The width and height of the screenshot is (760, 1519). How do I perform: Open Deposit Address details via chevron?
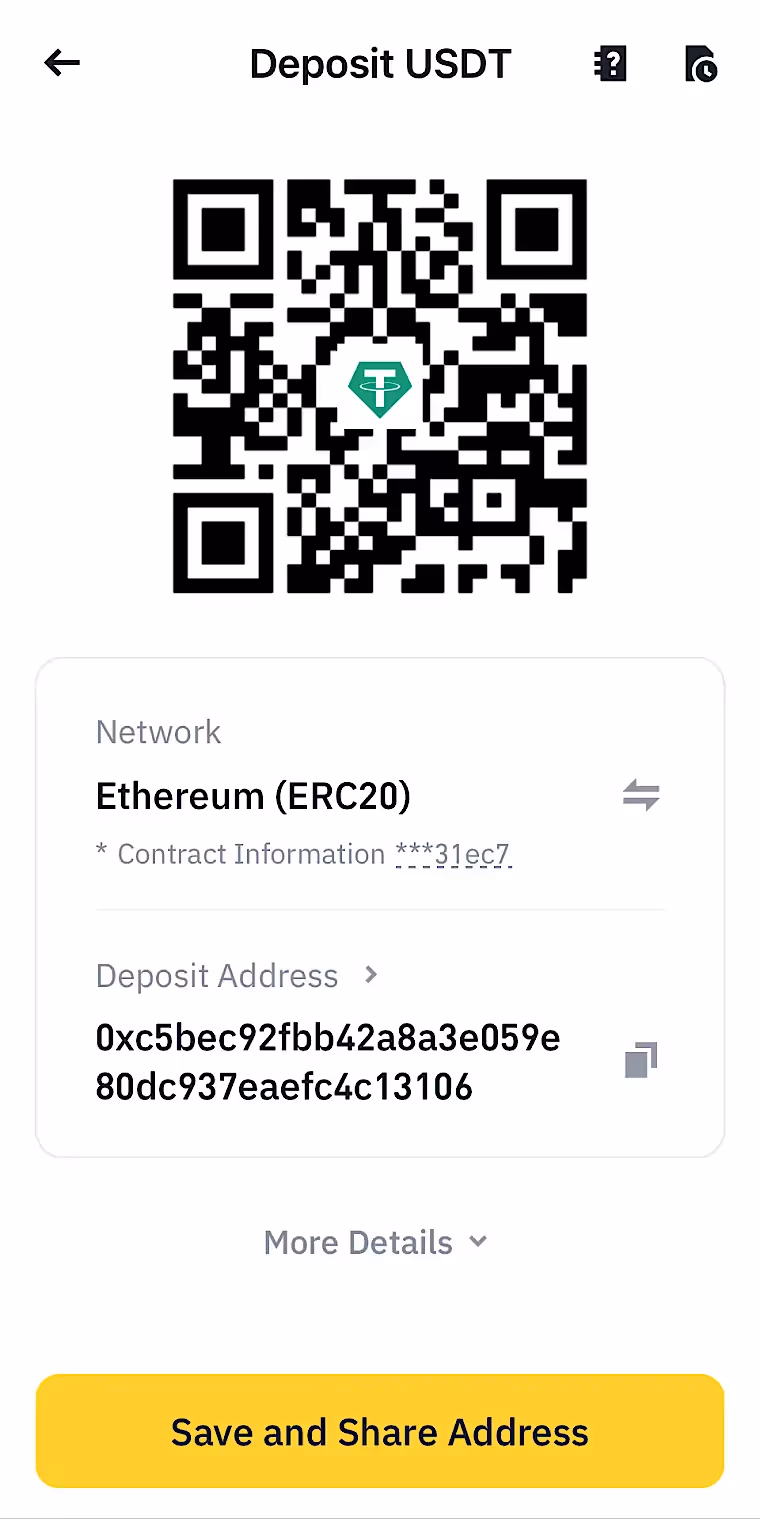click(369, 975)
